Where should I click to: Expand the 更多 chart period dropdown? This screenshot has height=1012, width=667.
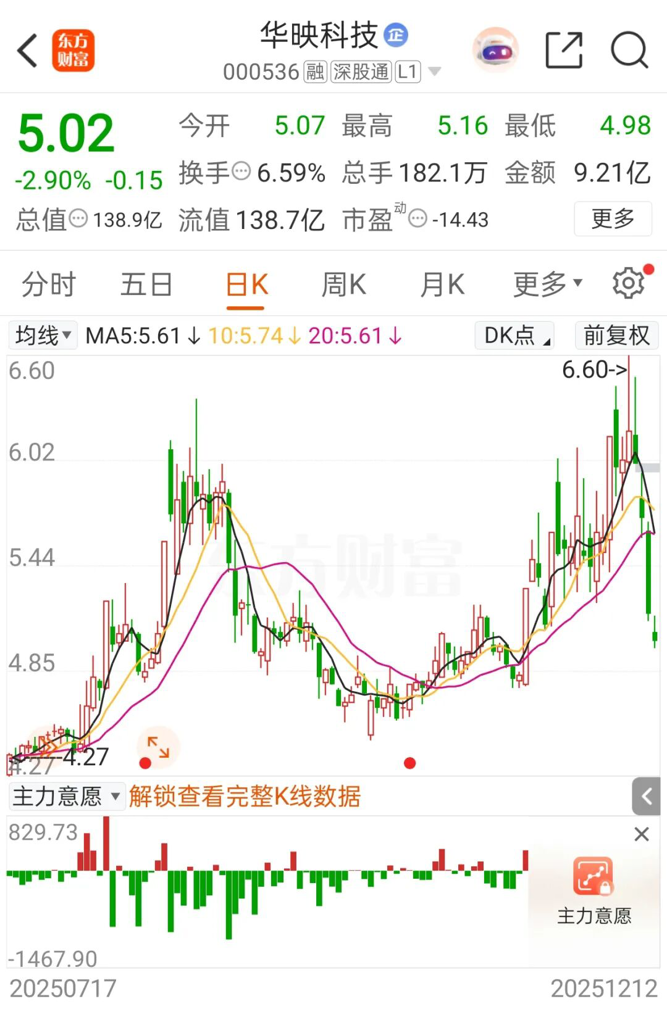(547, 285)
